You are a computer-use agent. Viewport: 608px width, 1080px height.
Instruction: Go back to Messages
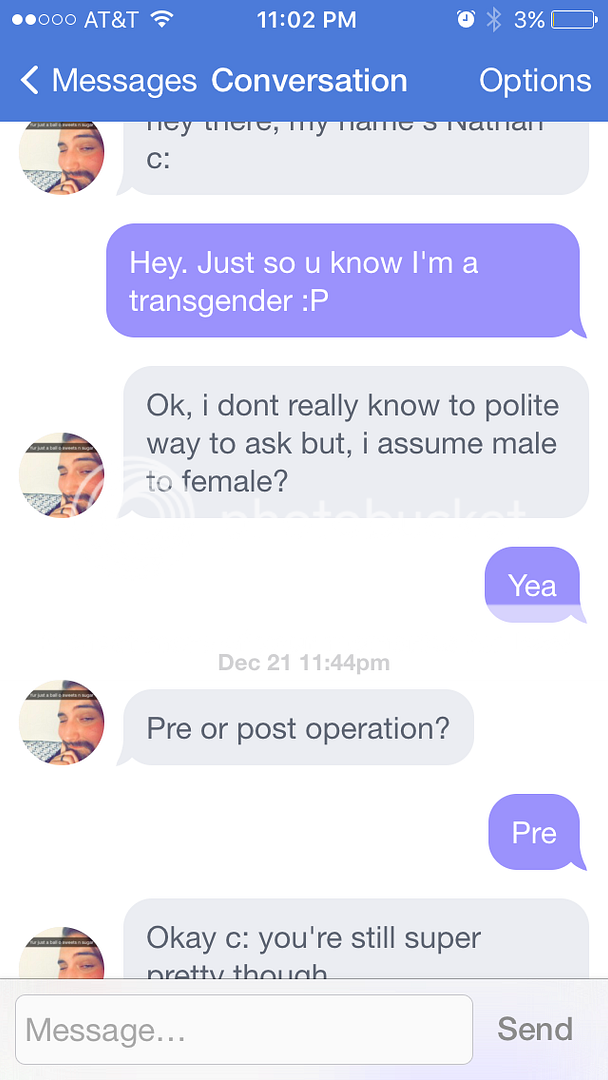click(109, 81)
